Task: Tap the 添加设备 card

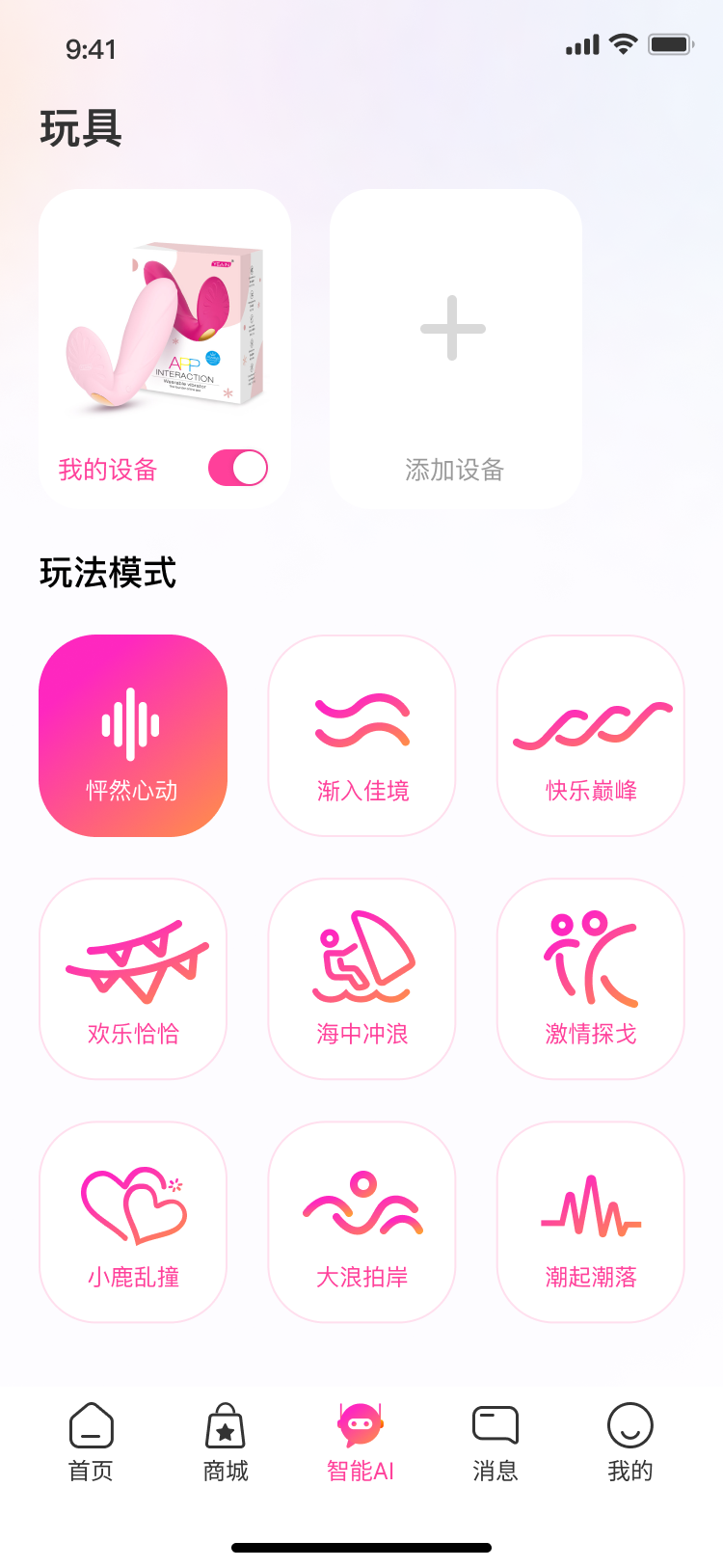Action: (x=455, y=348)
